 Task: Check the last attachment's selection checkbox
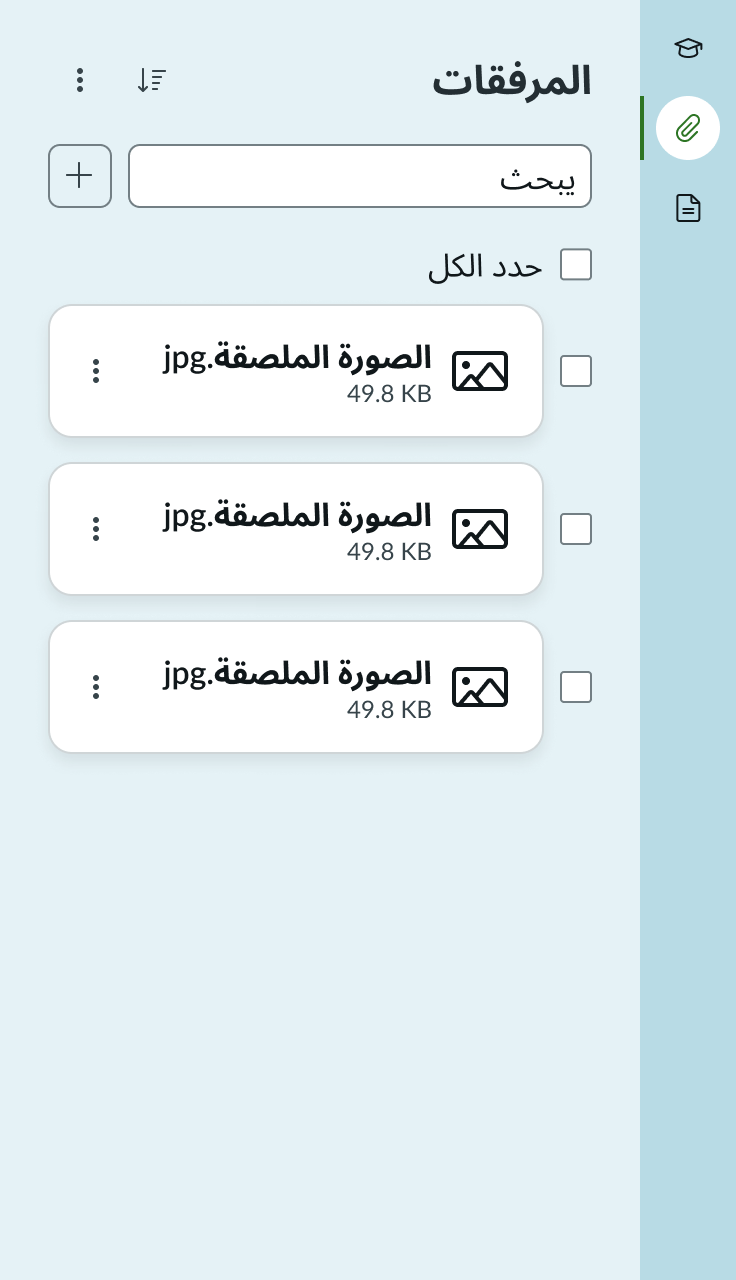tap(576, 687)
